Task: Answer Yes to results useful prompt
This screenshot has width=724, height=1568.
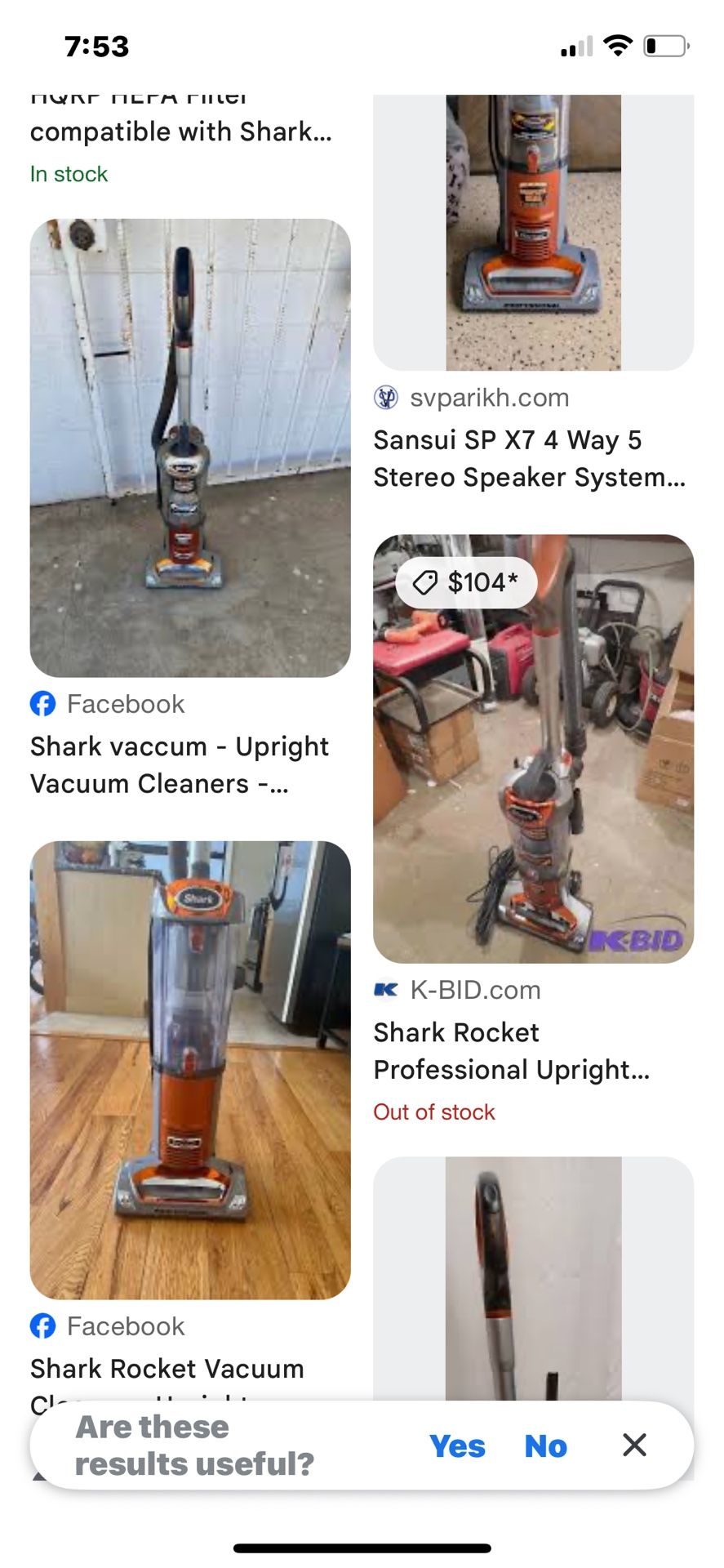Action: (x=457, y=1446)
